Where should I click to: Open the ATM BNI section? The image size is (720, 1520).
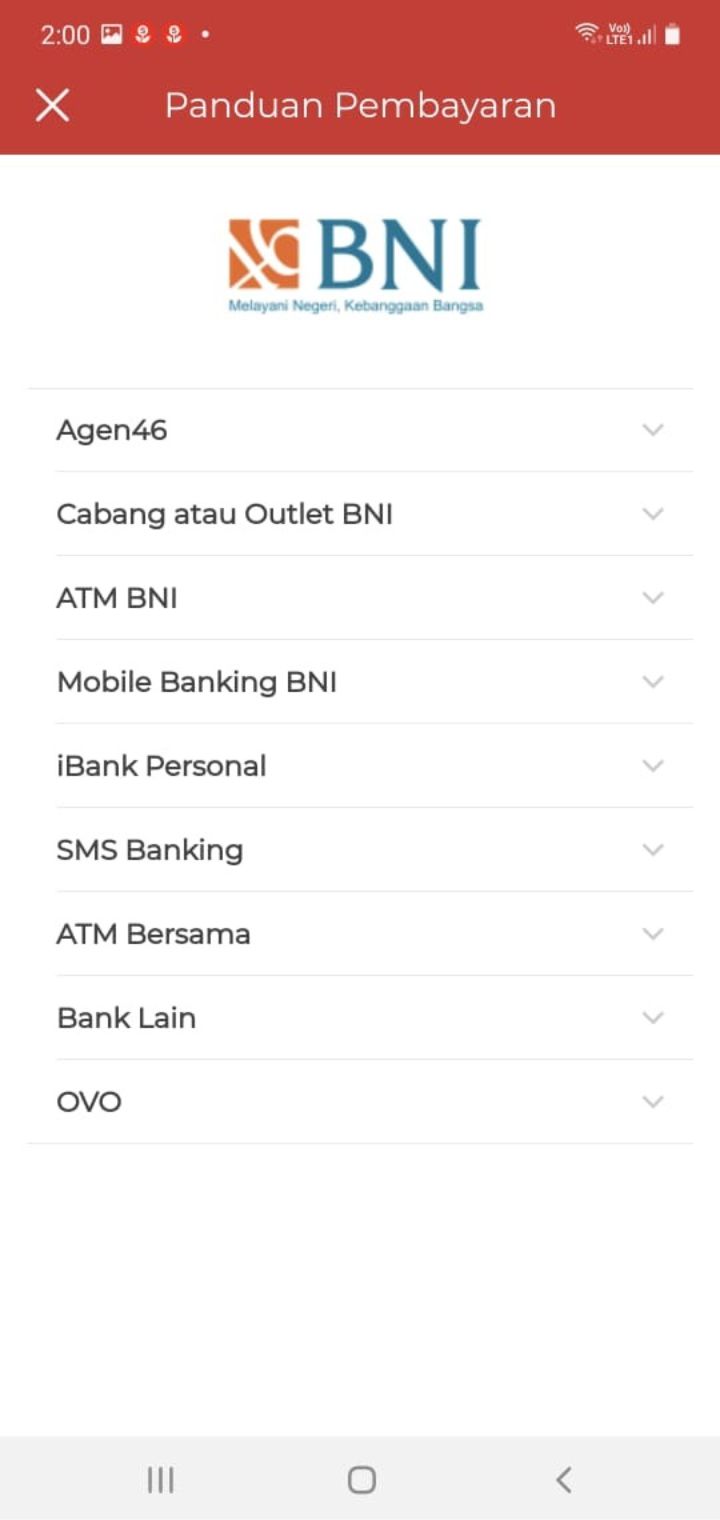point(360,598)
